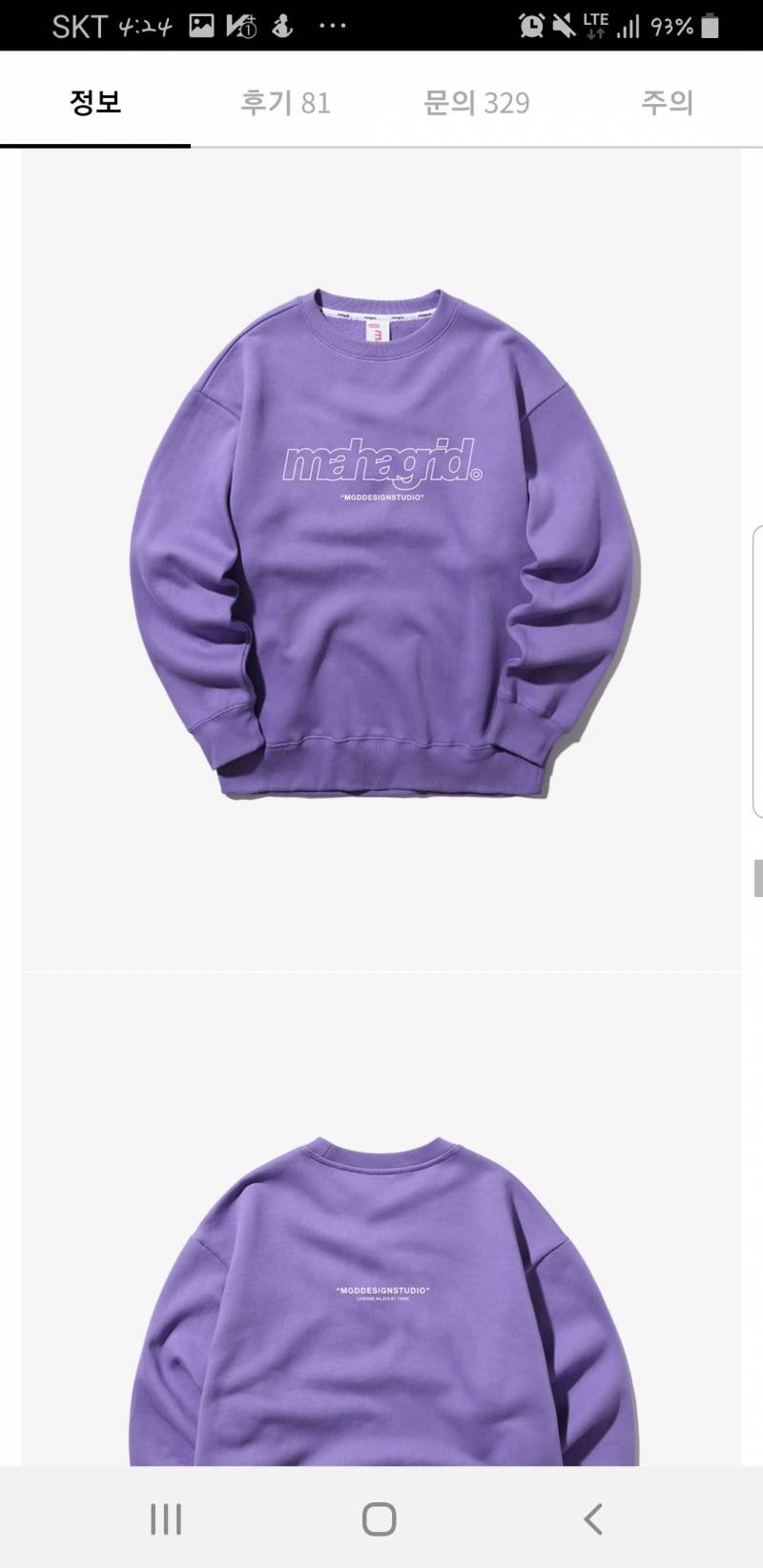Switch to the 문의 329 tab
The image size is (763, 1568).
pos(476,102)
